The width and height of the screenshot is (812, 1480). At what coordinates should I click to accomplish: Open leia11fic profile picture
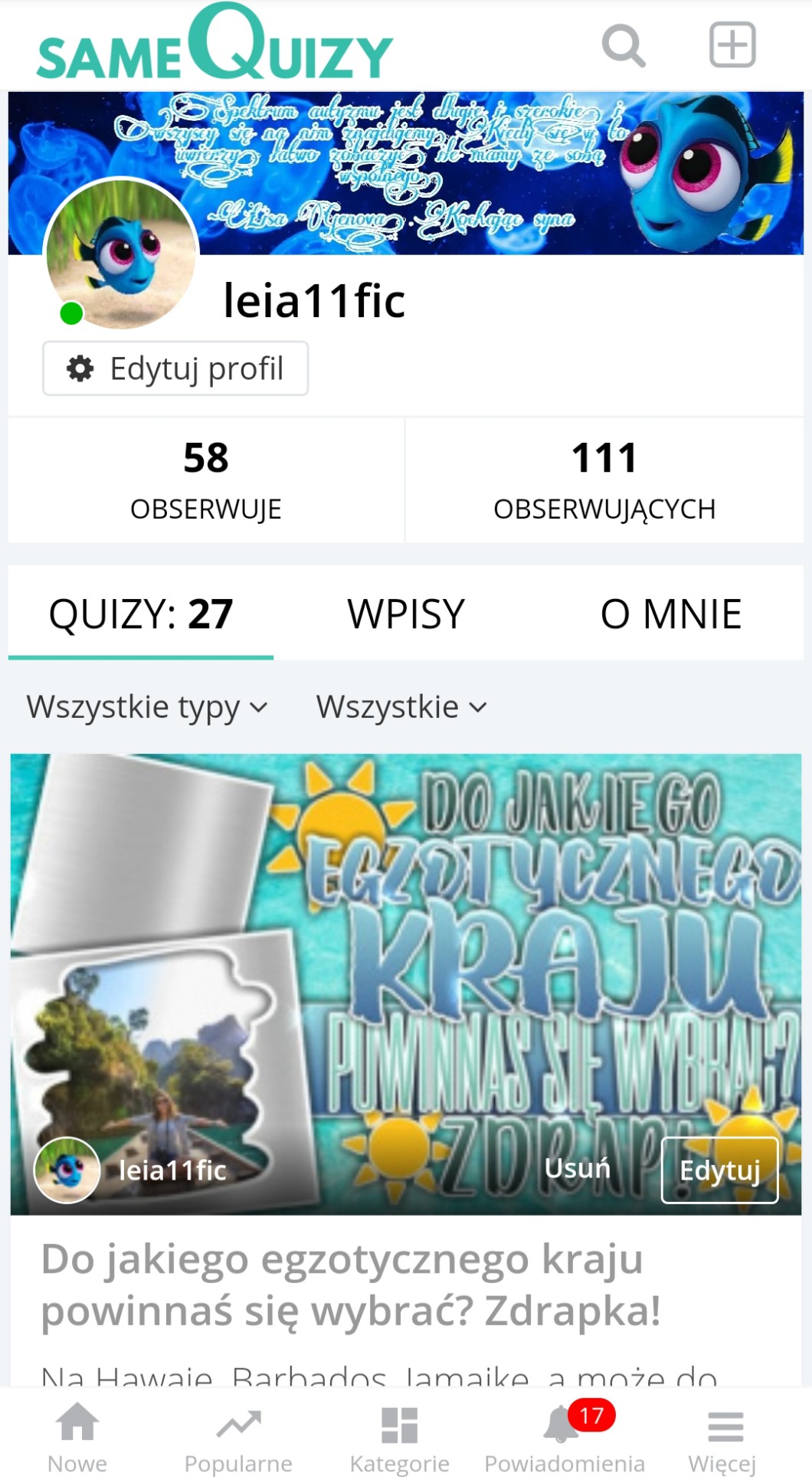click(x=121, y=254)
